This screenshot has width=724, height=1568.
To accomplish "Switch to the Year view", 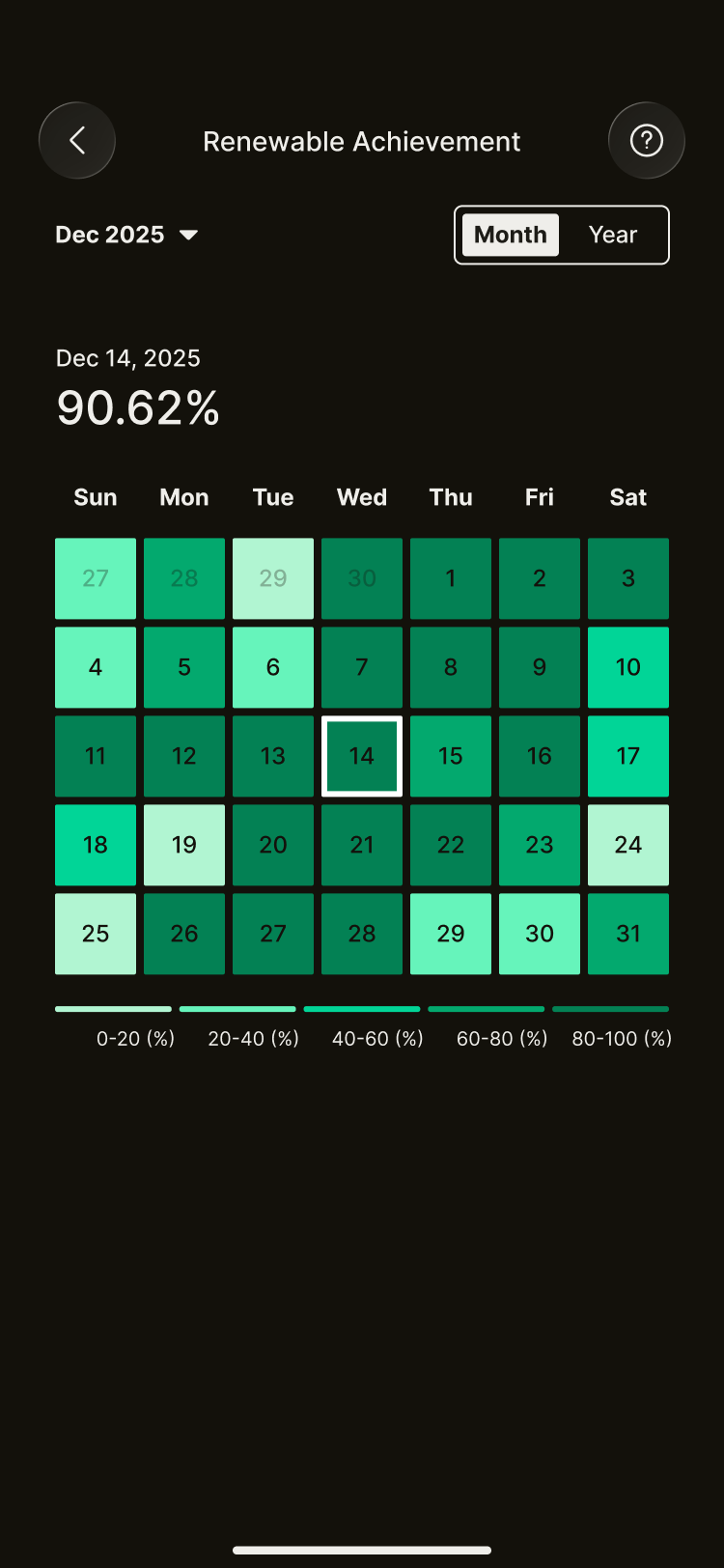I will (613, 235).
